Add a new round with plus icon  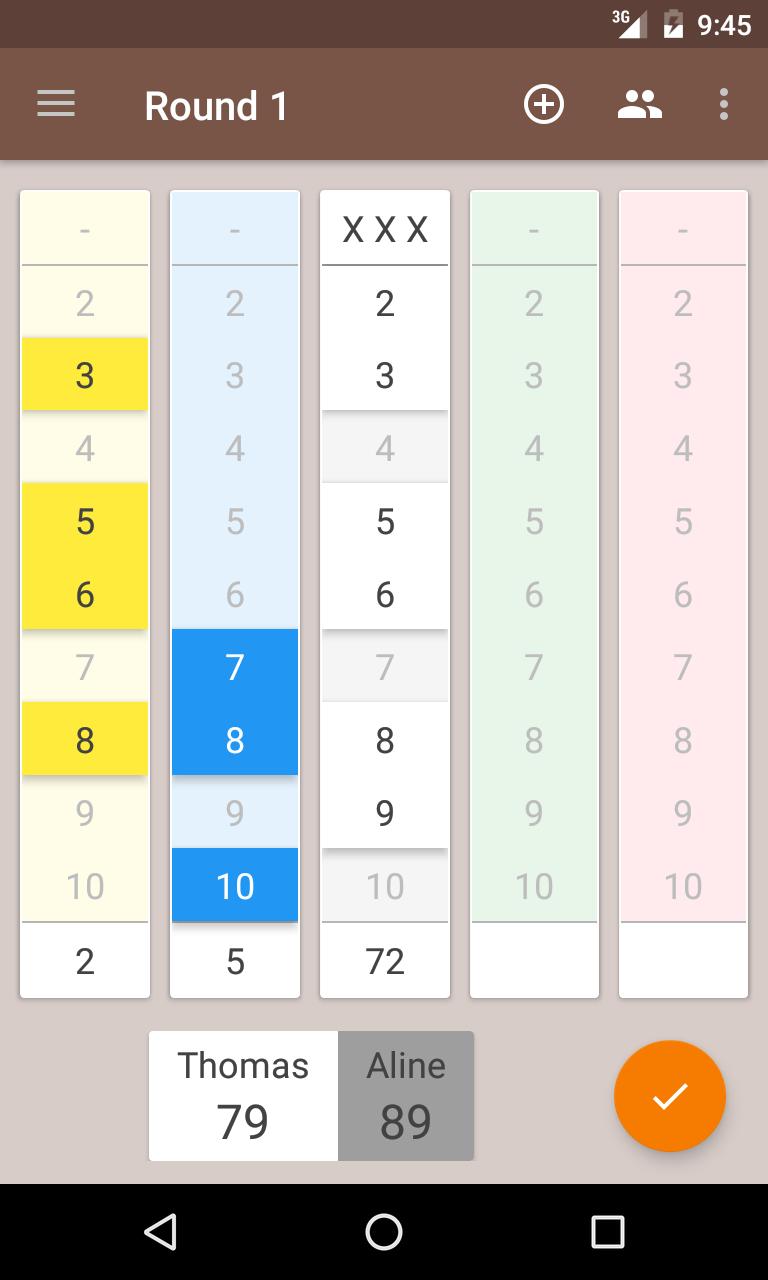[x=544, y=104]
